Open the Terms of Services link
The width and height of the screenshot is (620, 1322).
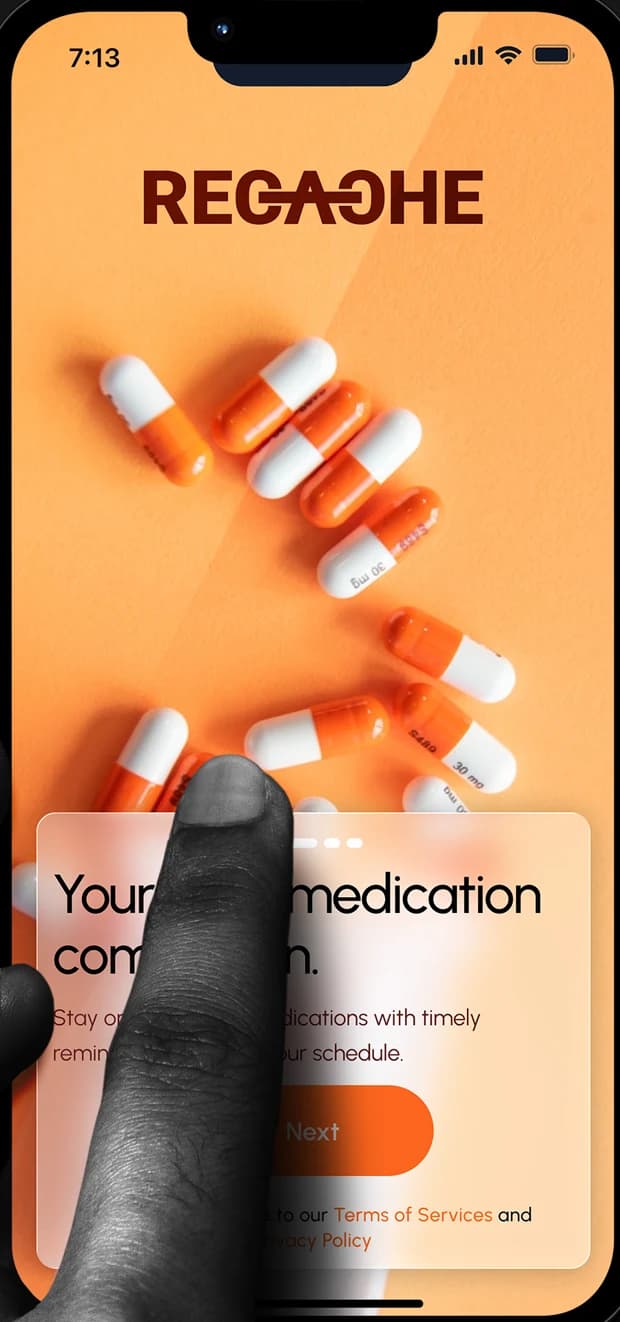tap(413, 1215)
